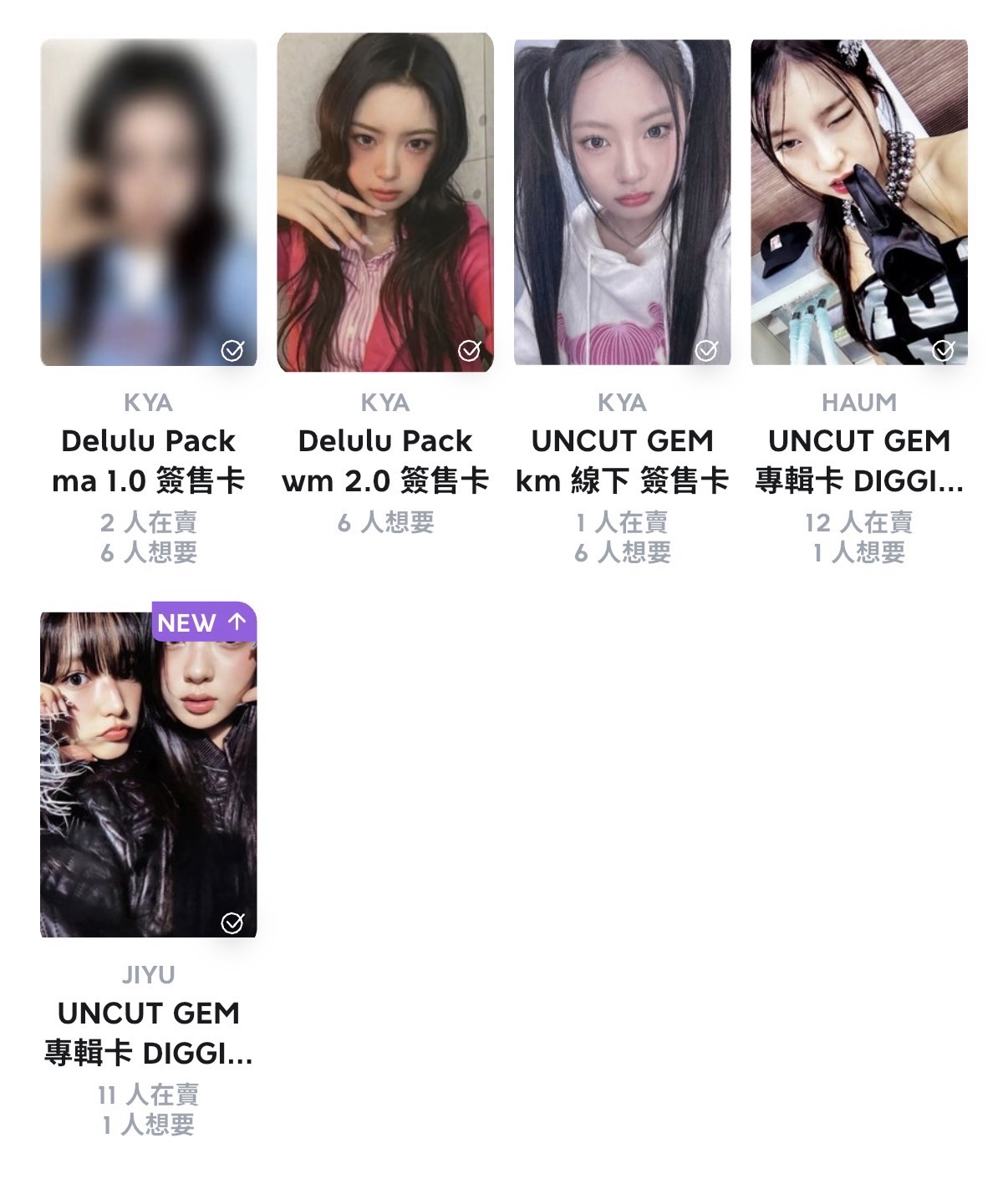View the KYA Delulu Pack wm 2.0 card
This screenshot has height=1194, width=1008.
(x=384, y=202)
